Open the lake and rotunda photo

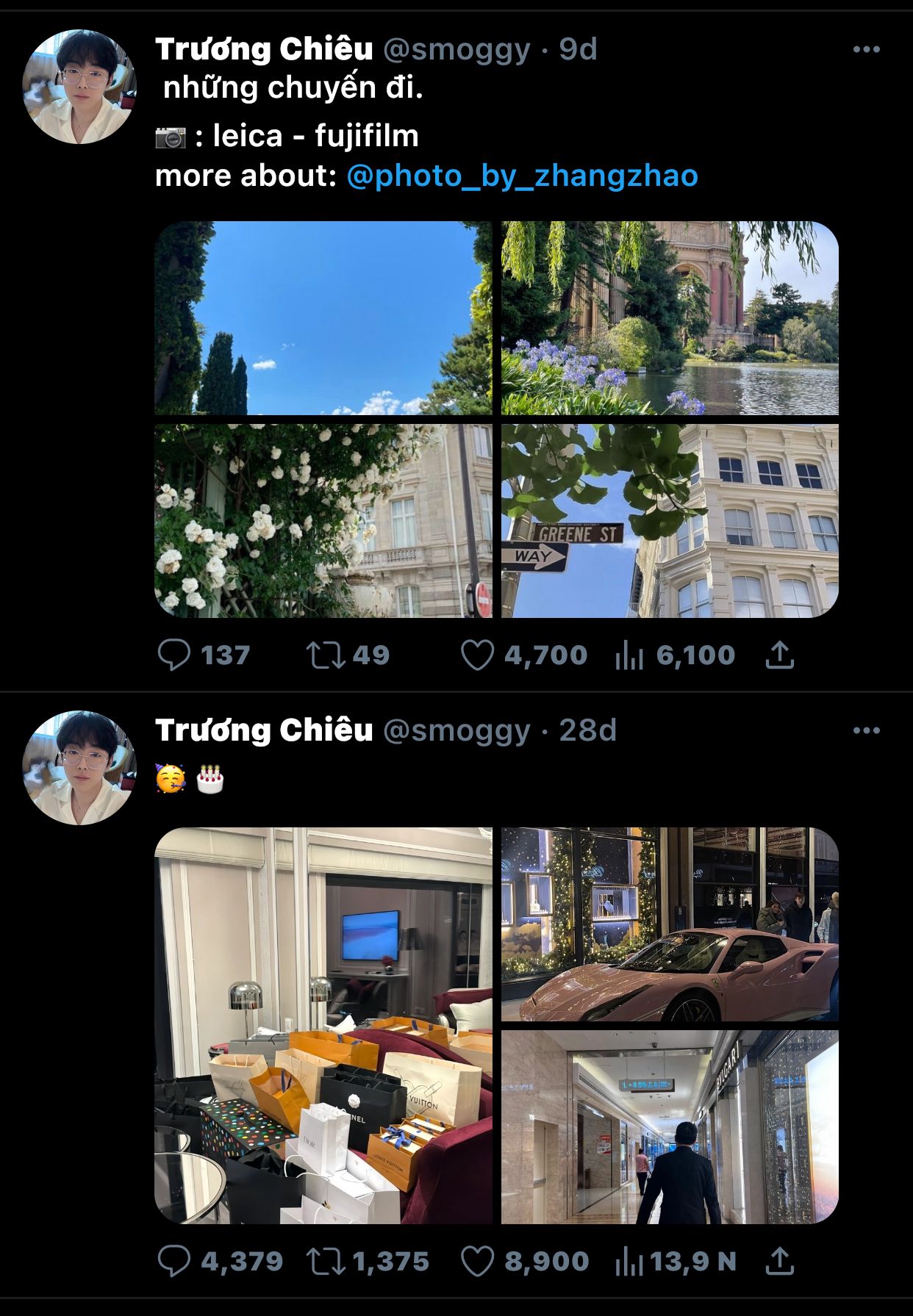[670, 317]
